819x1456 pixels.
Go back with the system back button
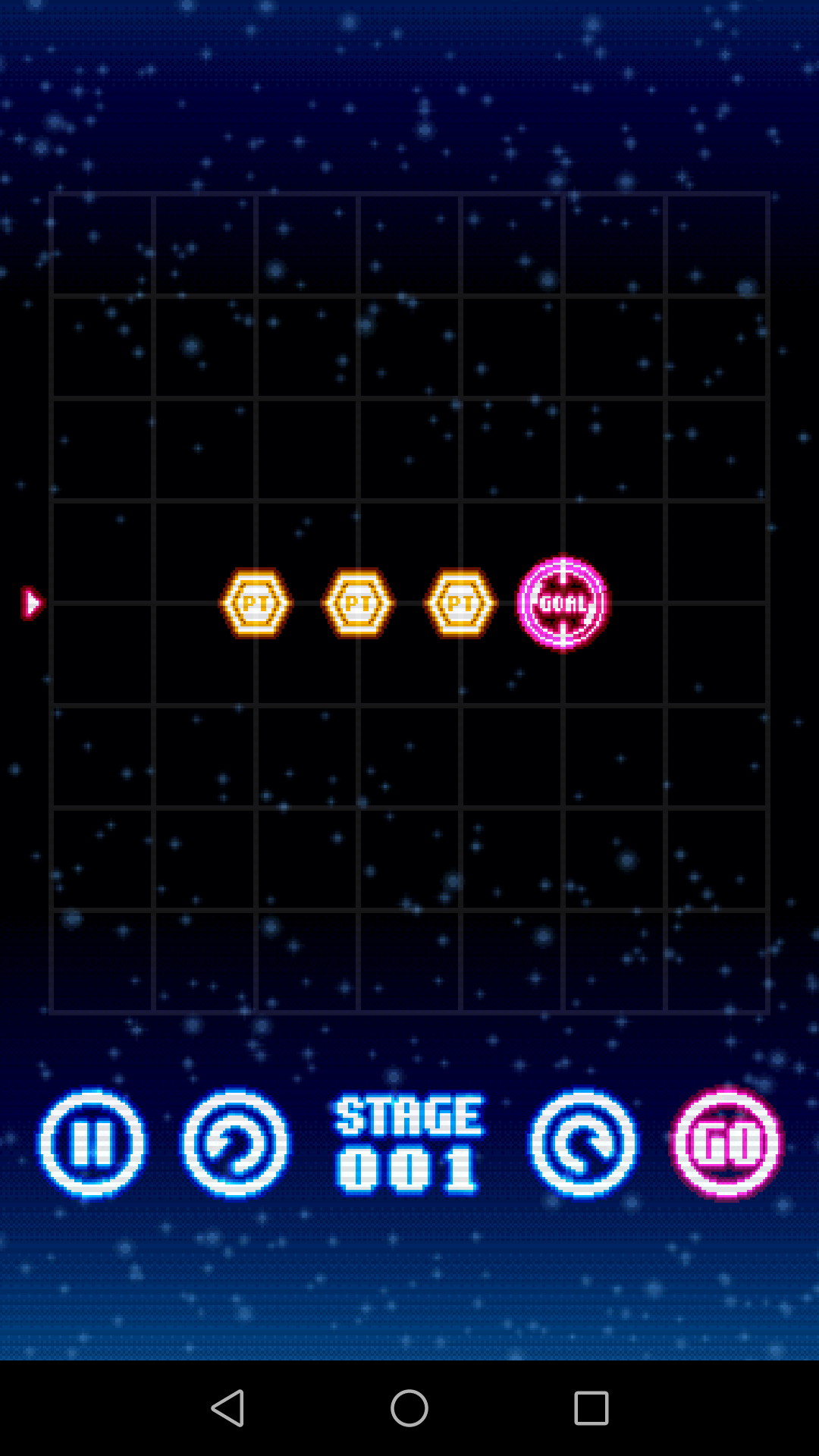tap(227, 1408)
